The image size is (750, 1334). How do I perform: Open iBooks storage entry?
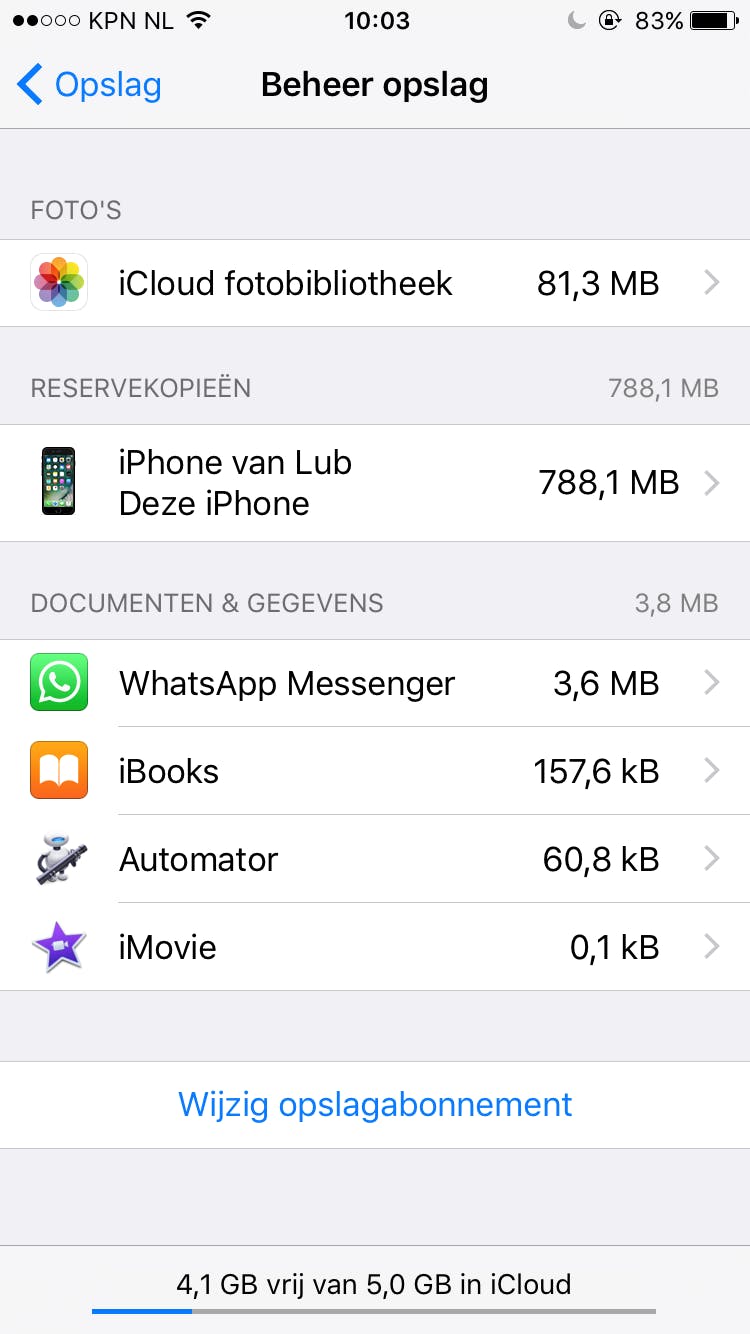click(375, 771)
